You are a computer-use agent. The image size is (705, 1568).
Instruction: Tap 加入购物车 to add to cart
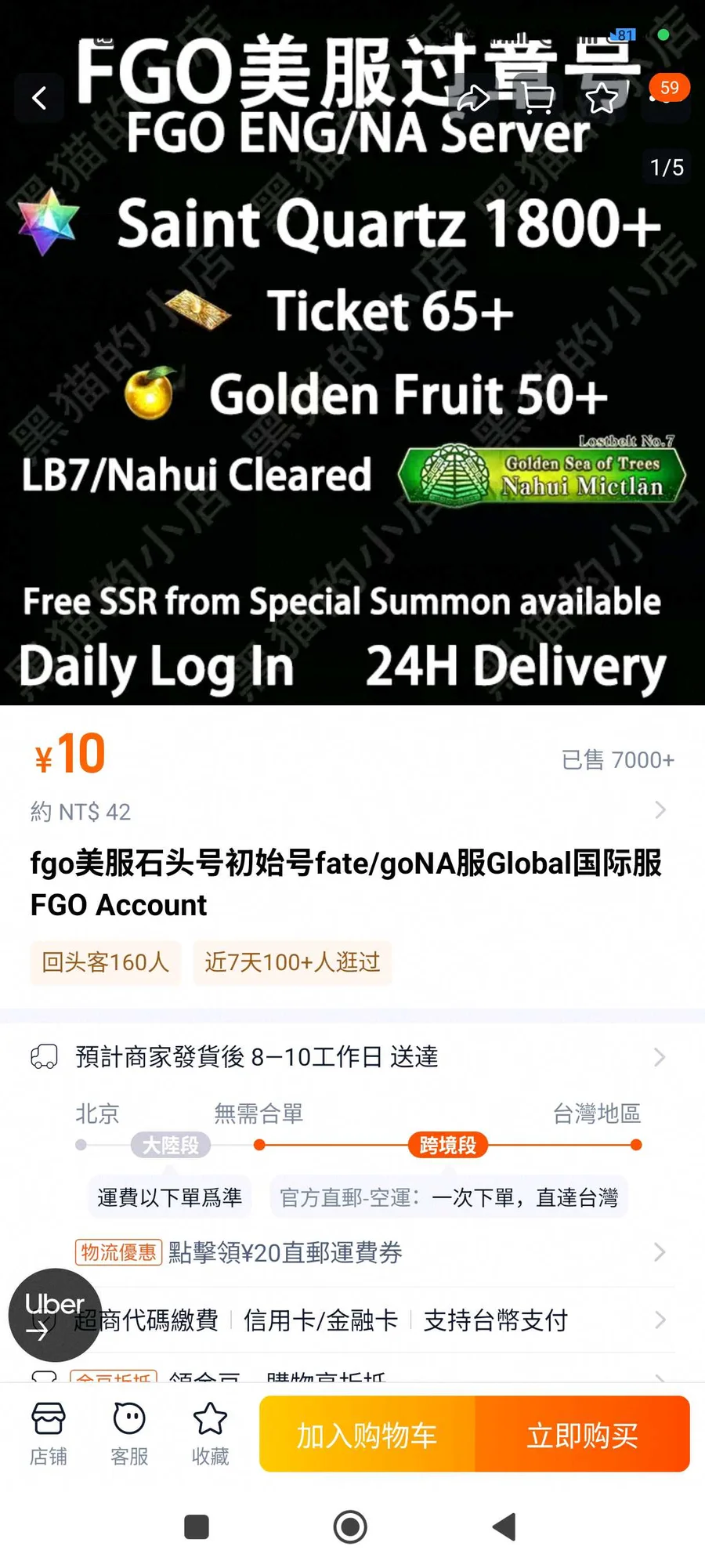pyautogui.click(x=367, y=1435)
